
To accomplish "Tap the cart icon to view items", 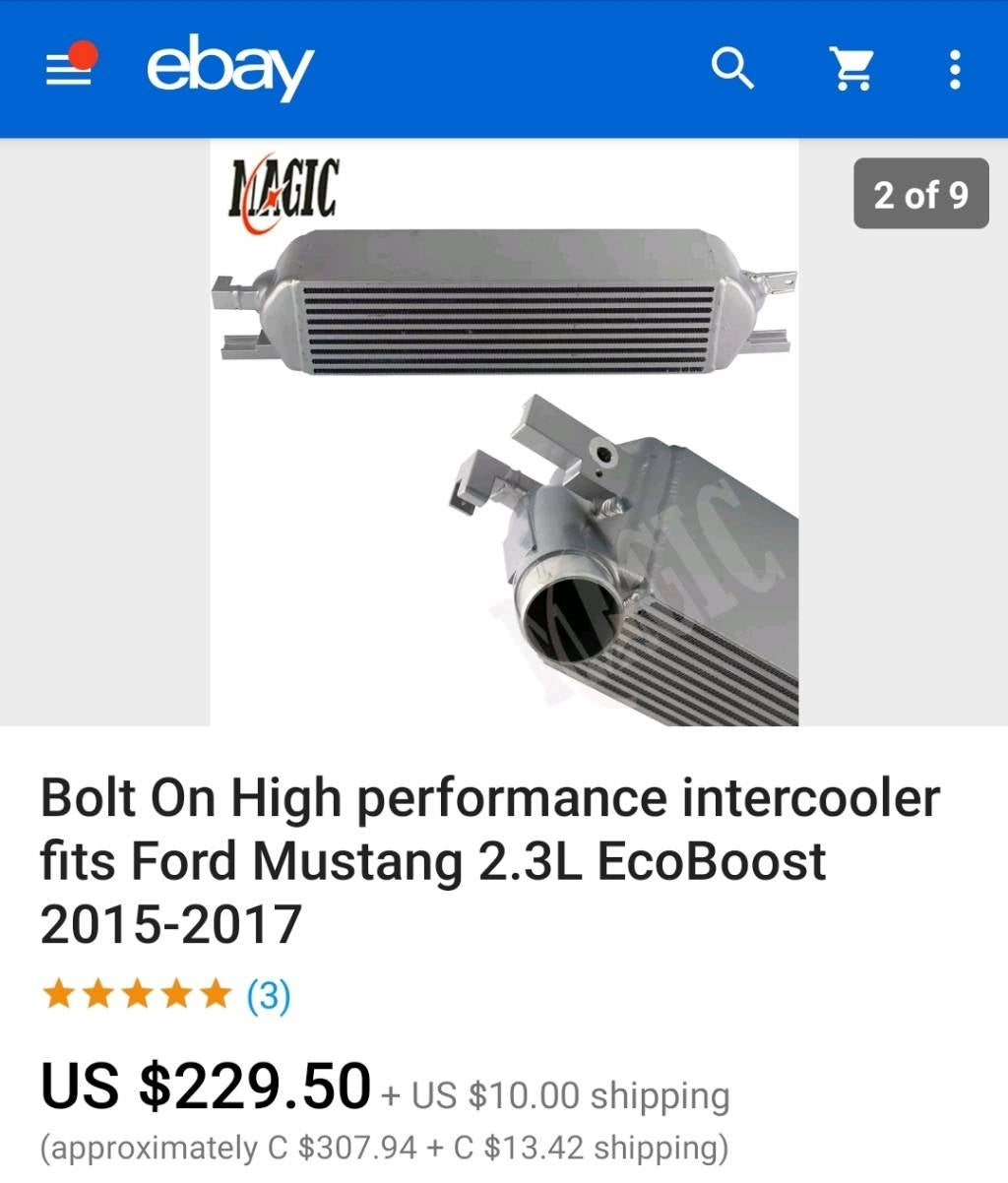I will tap(852, 68).
